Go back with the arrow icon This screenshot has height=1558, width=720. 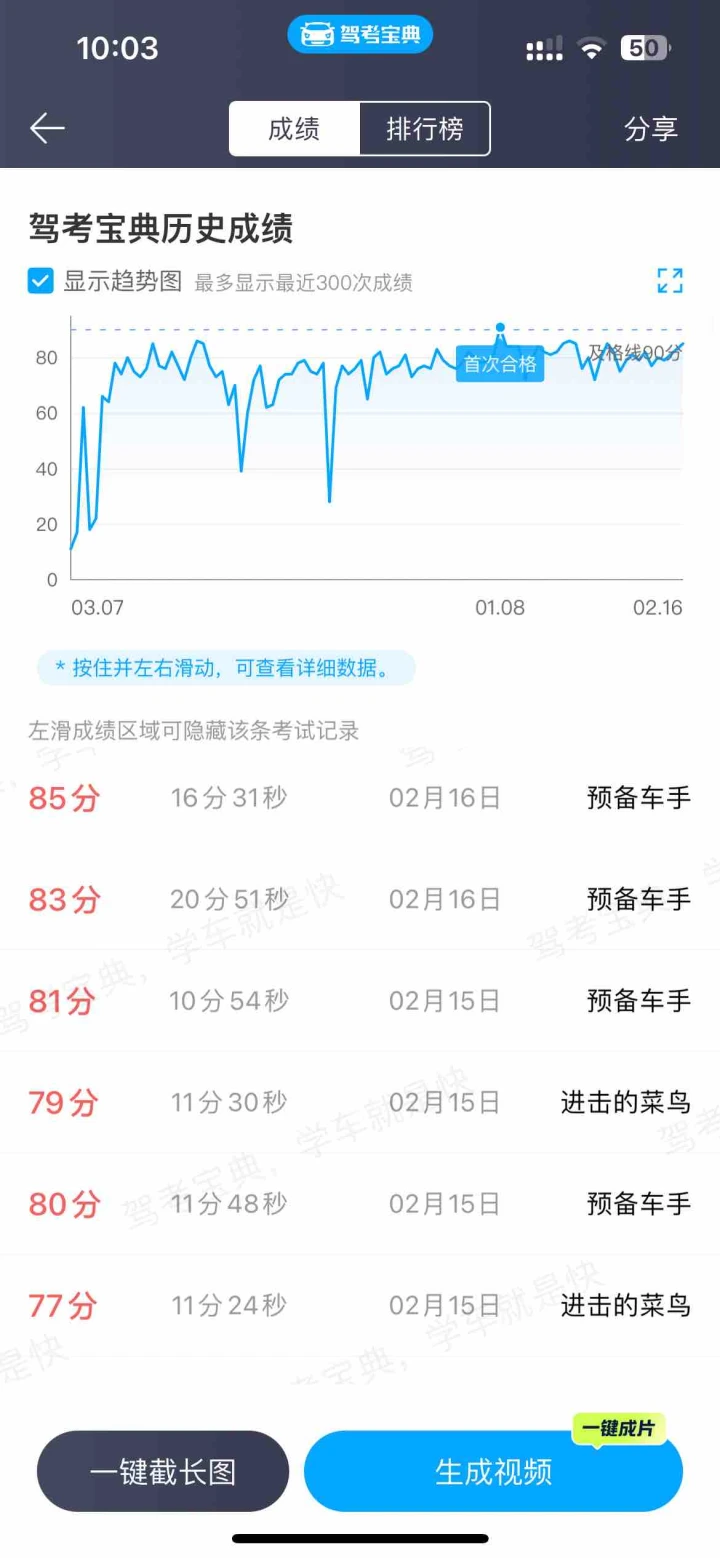pyautogui.click(x=47, y=128)
